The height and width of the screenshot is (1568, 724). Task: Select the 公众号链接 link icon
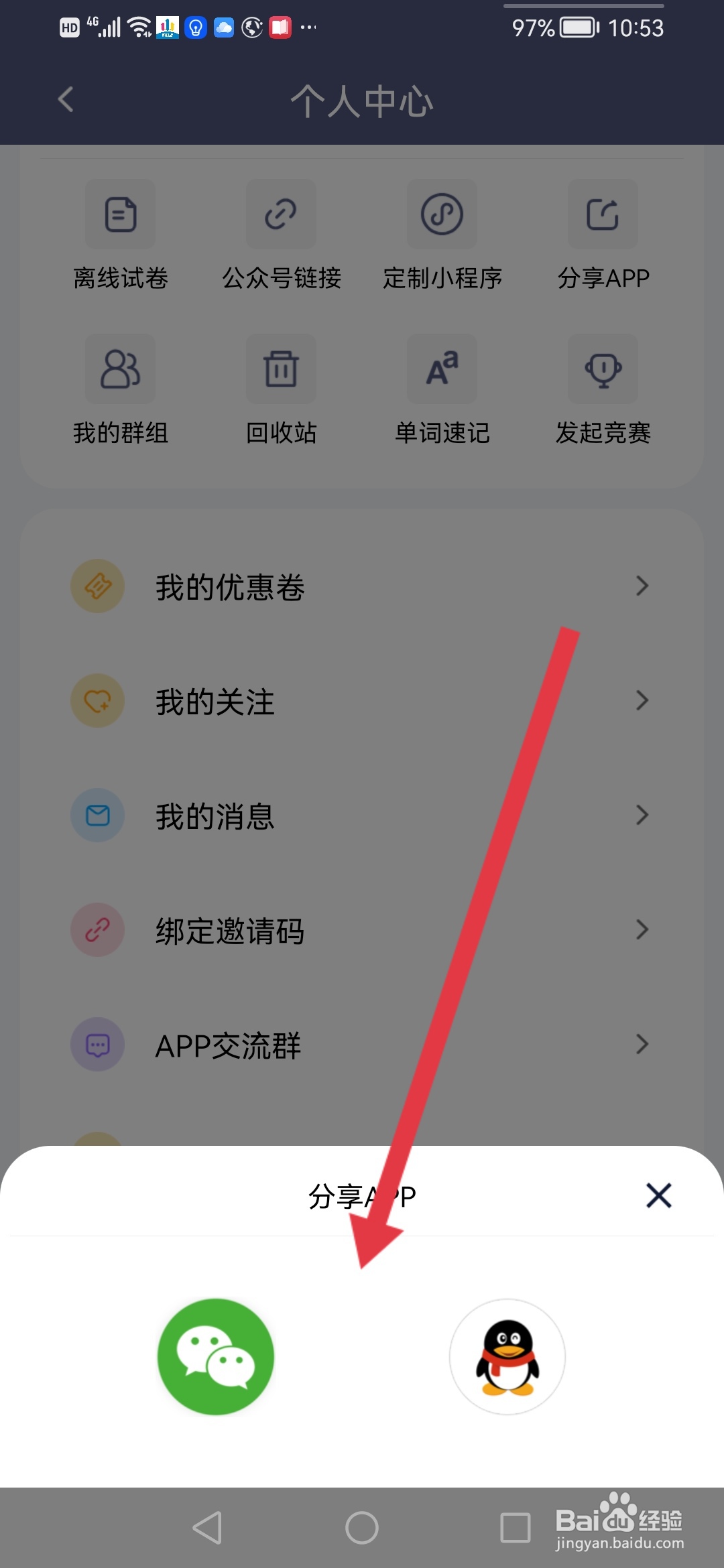coord(281,214)
